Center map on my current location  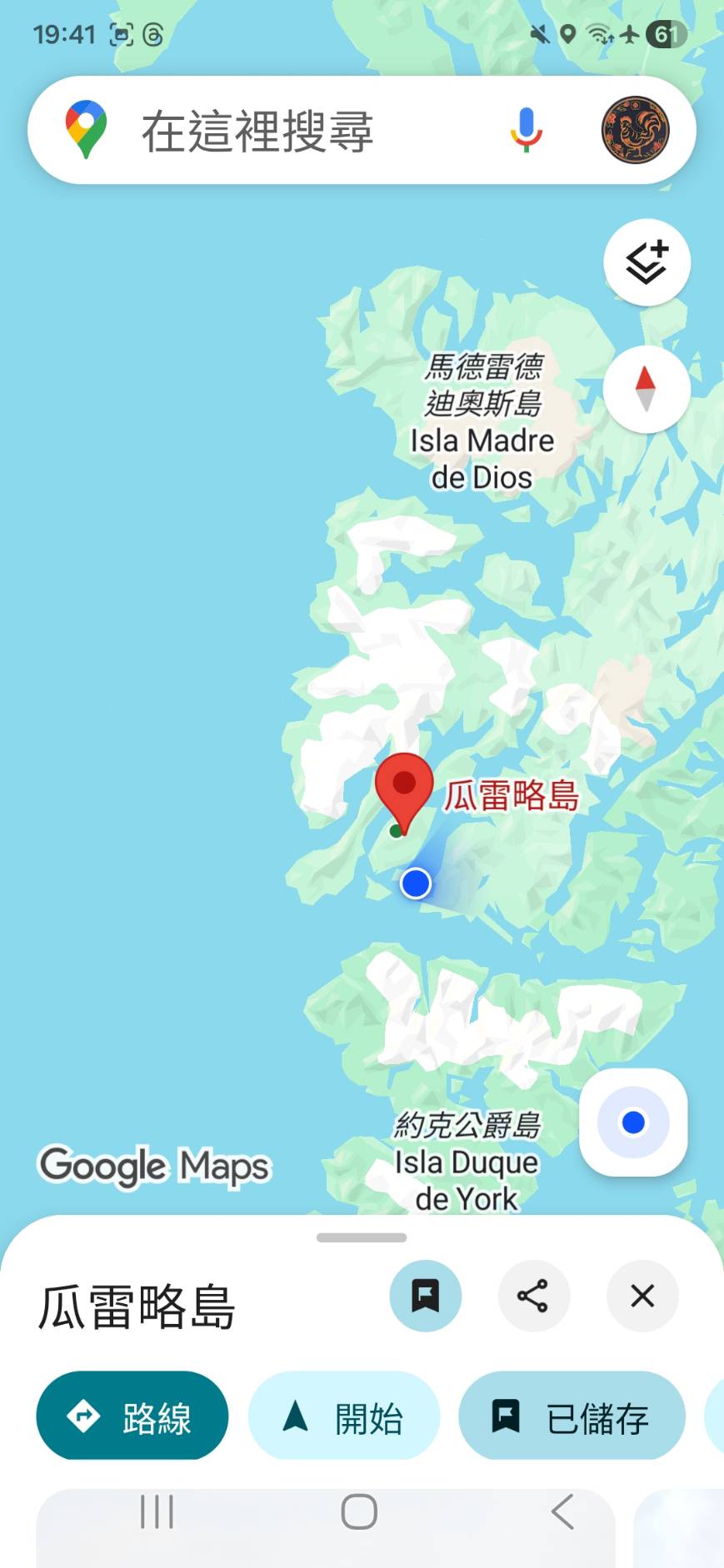click(633, 1122)
